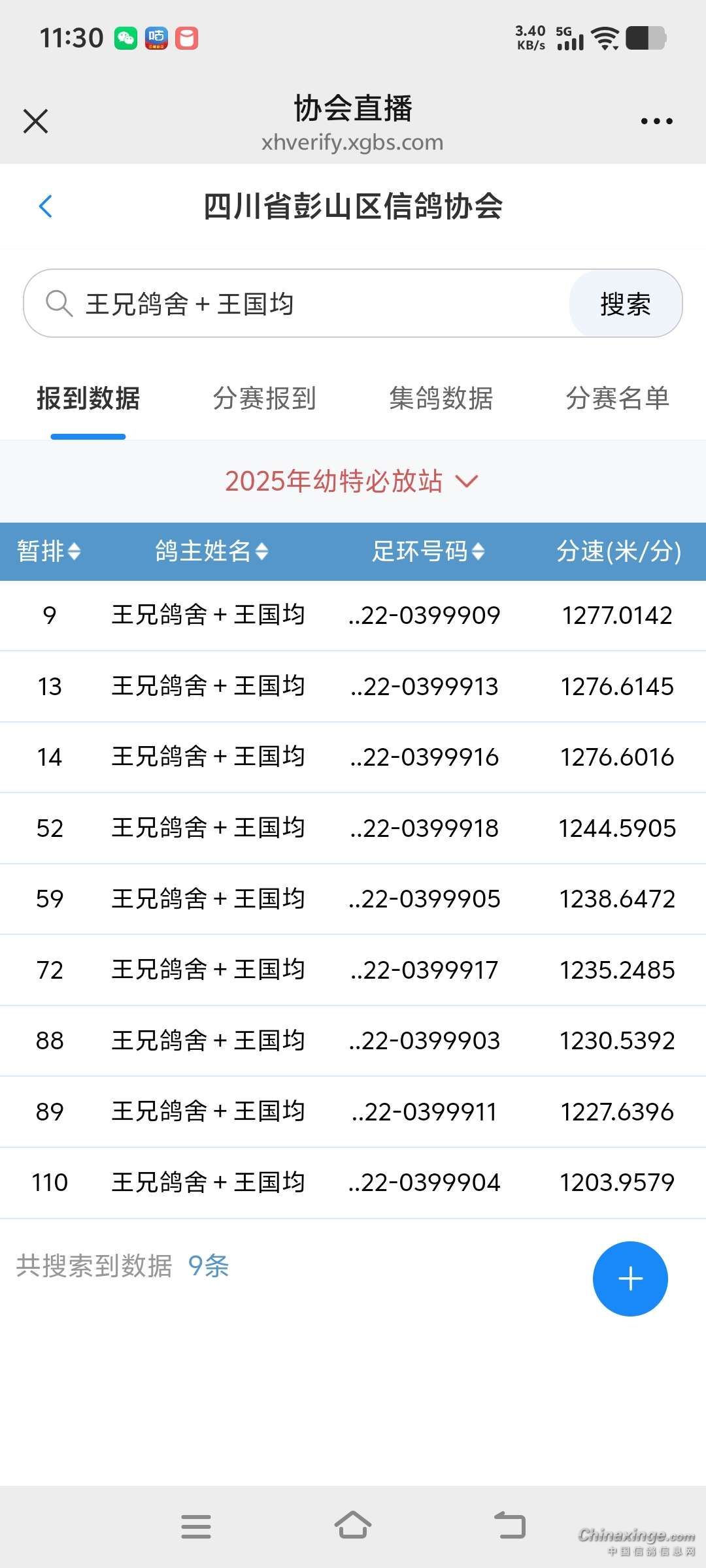706x1568 pixels.
Task: Tap the blue plus floating button
Action: (630, 1279)
